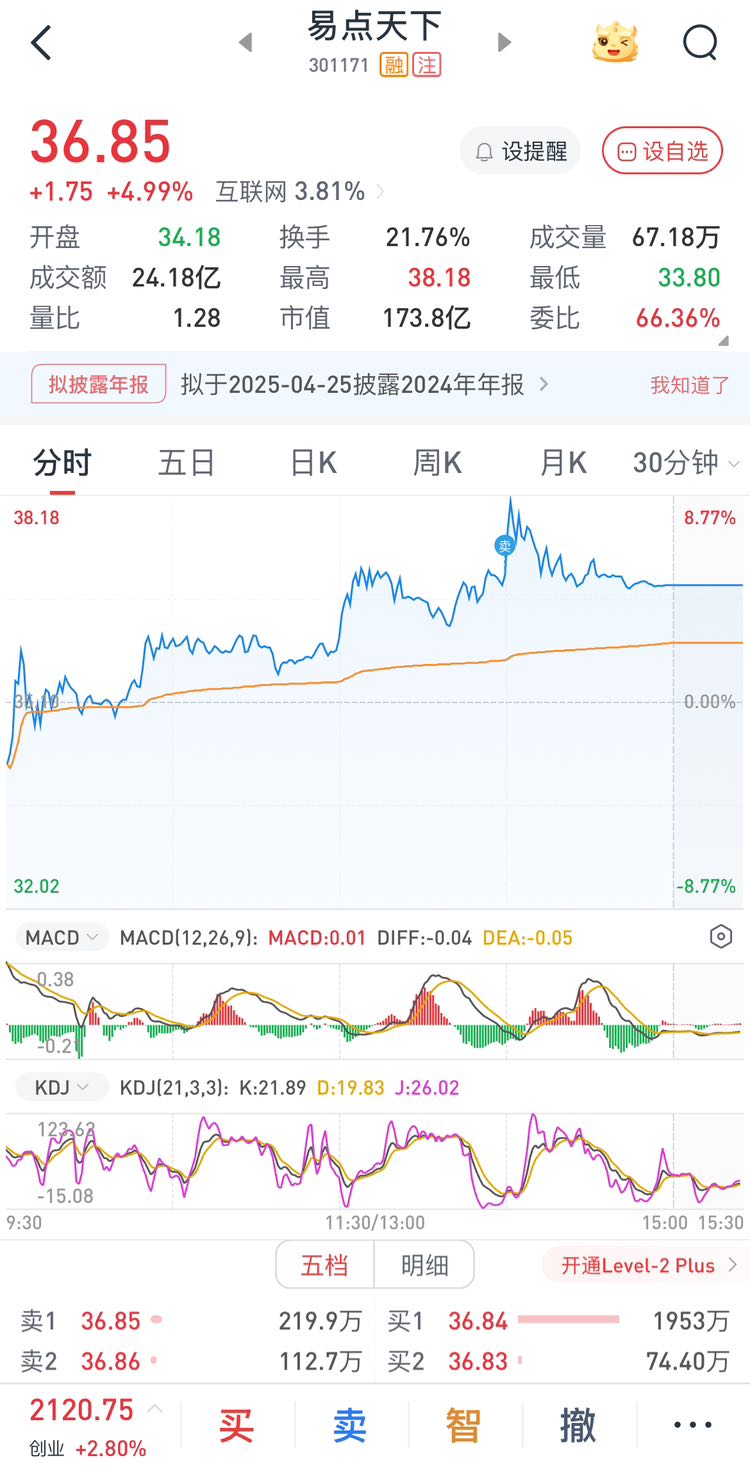The width and height of the screenshot is (750, 1467).
Task: Select the 周K chart tab
Action: click(x=437, y=463)
